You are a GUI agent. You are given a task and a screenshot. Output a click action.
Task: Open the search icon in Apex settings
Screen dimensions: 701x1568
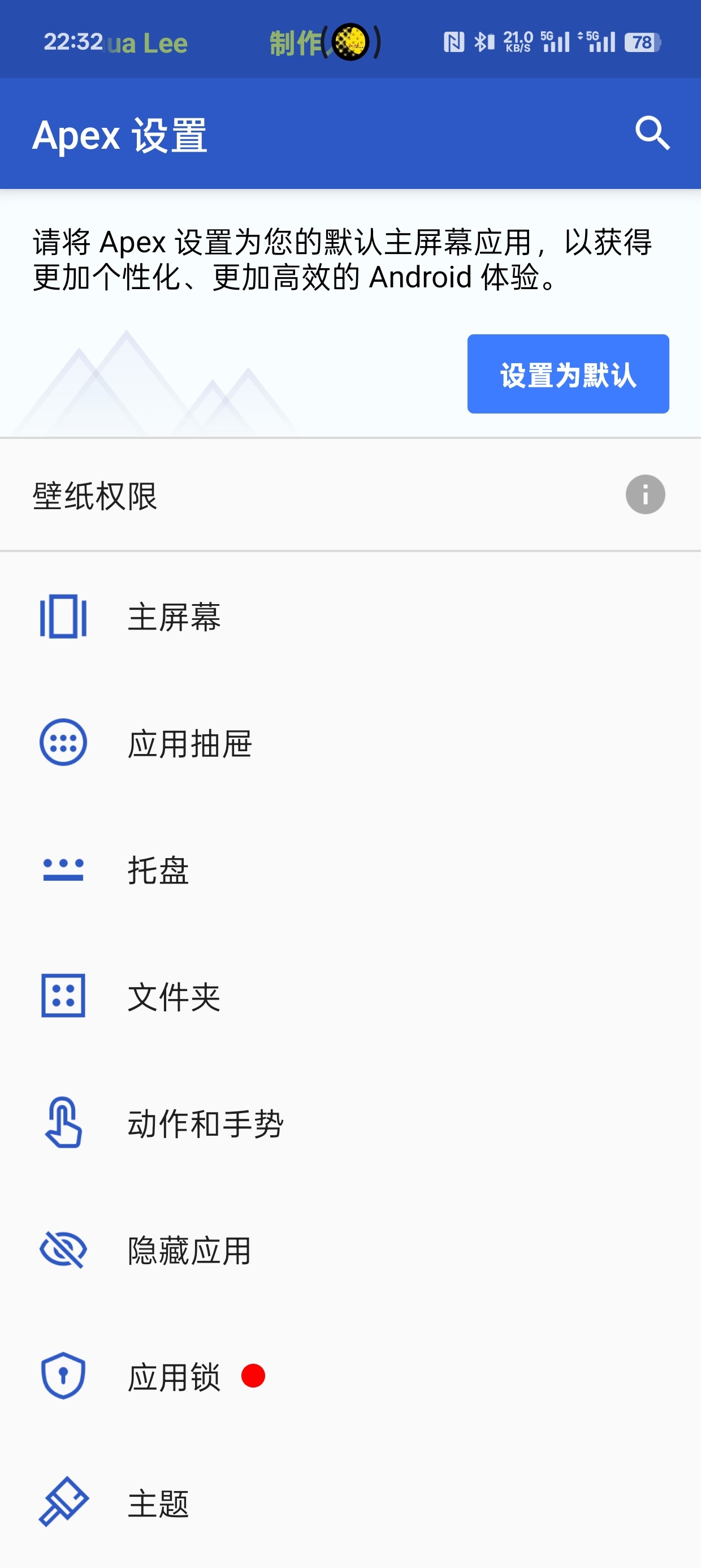[x=652, y=133]
